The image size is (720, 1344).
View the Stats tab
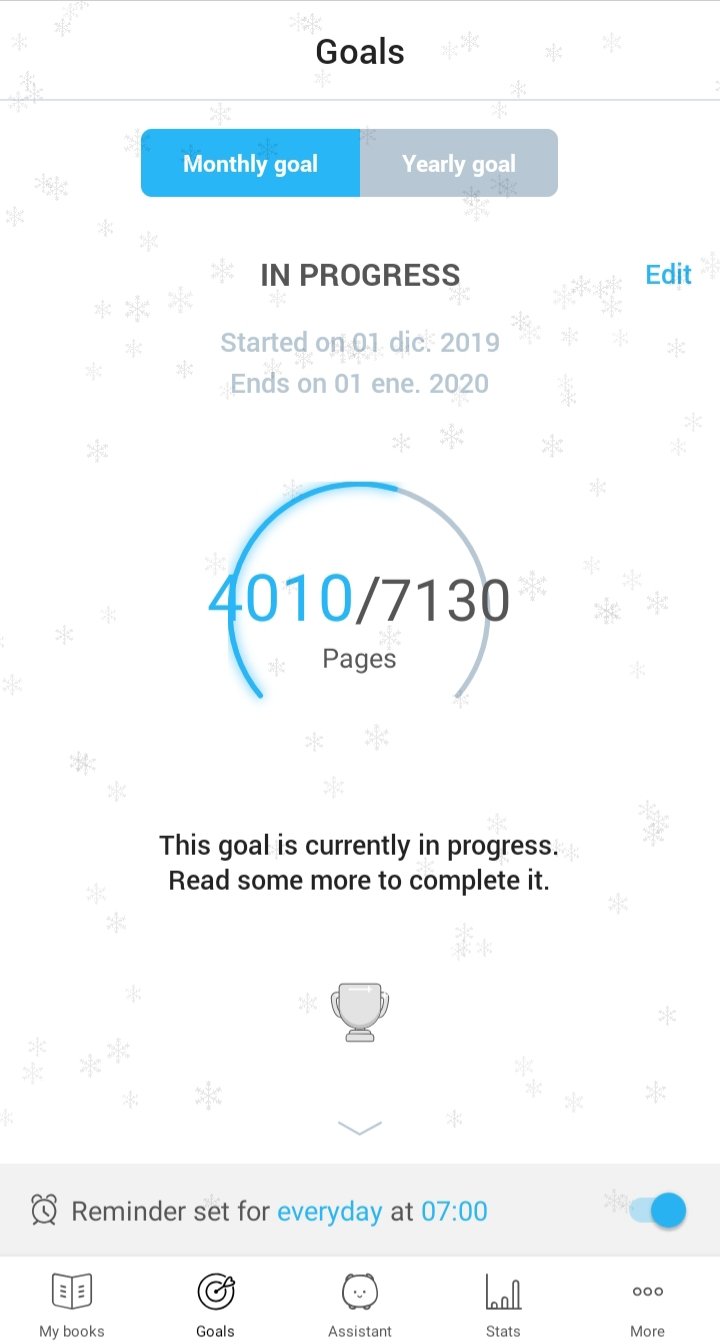pos(503,1304)
